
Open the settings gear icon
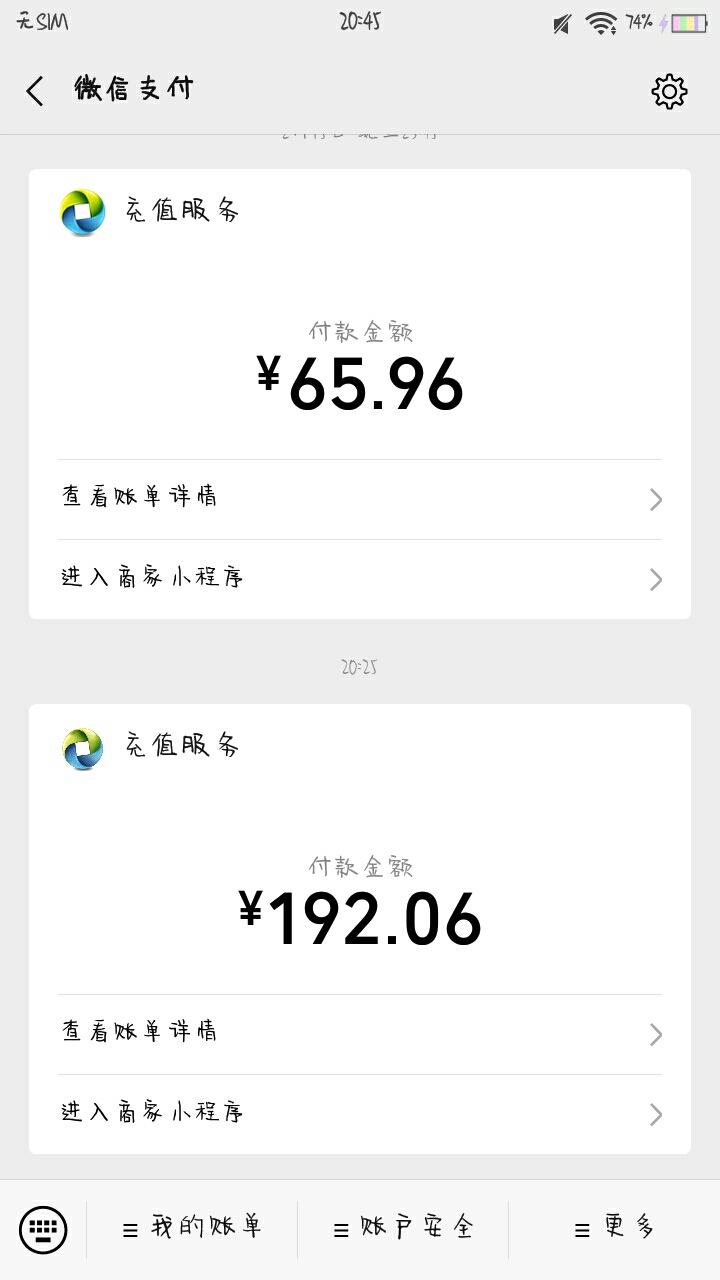coord(669,91)
